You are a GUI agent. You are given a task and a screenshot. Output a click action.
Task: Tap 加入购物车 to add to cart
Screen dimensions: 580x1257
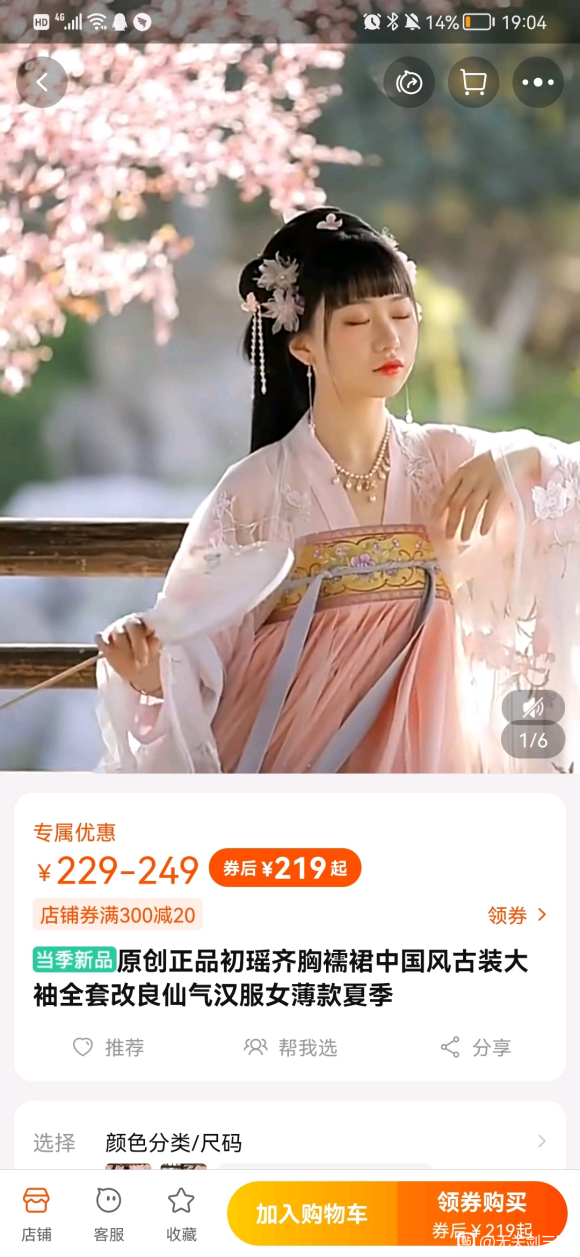(x=312, y=1214)
